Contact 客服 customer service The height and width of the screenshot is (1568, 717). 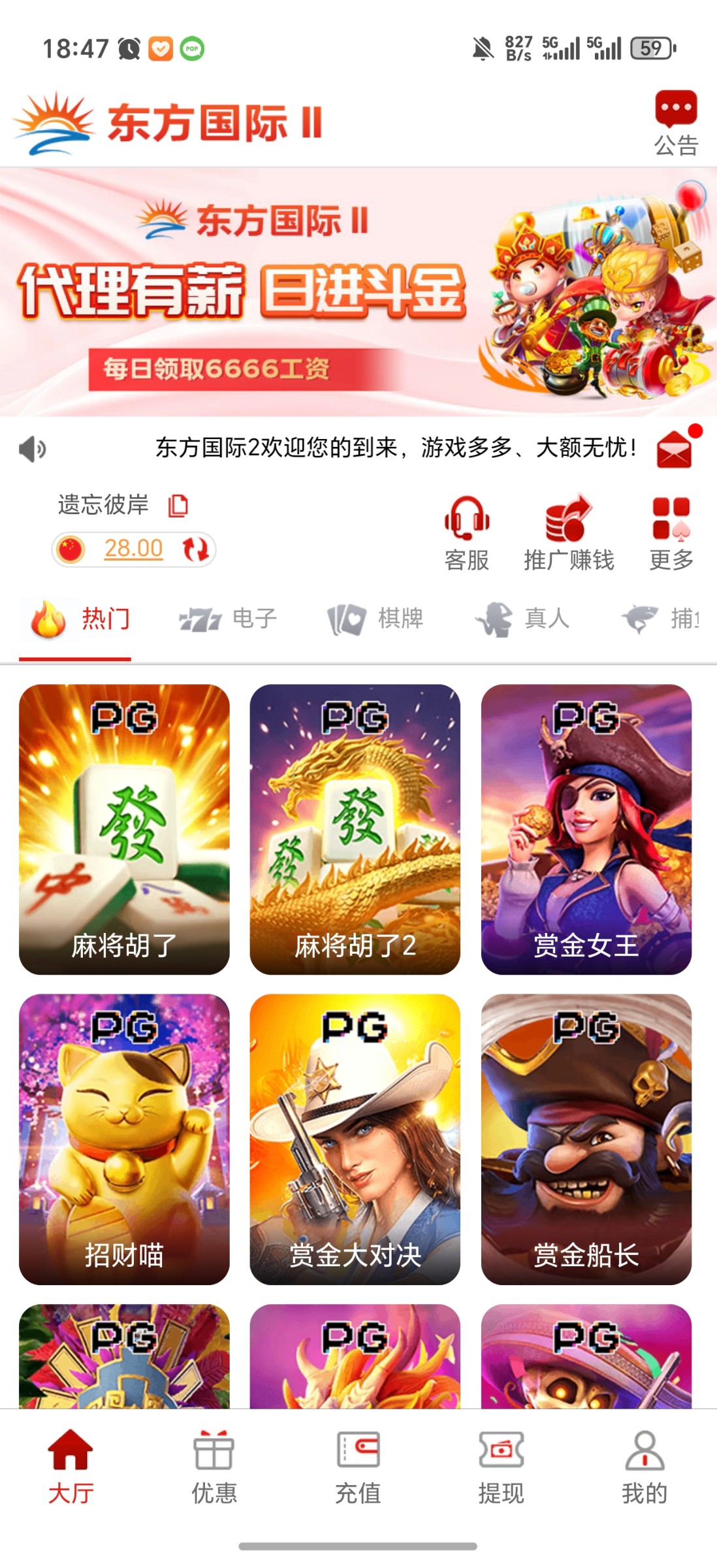467,532
